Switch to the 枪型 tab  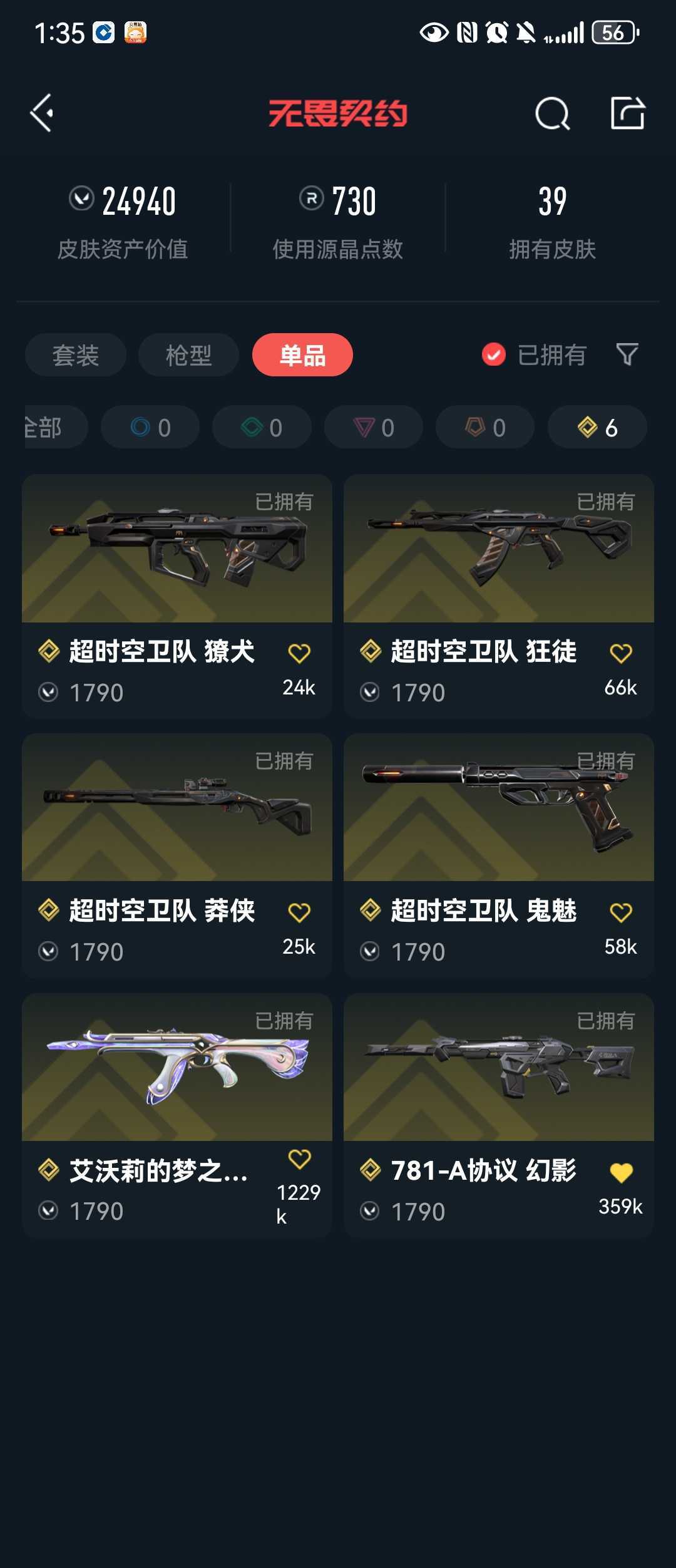188,355
